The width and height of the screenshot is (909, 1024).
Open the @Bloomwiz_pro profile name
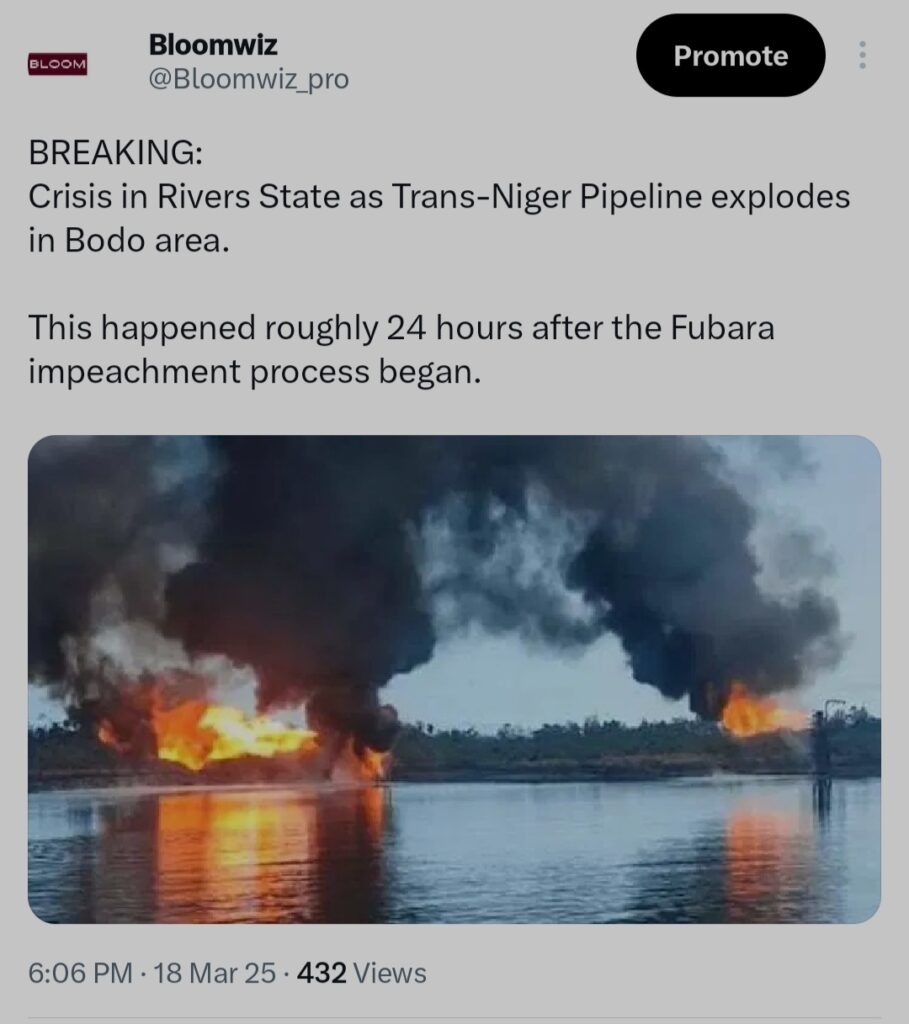point(248,81)
